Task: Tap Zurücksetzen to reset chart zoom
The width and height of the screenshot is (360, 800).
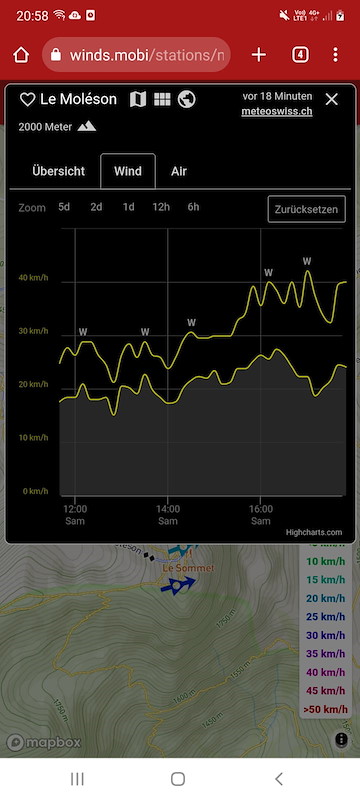Action: point(306,209)
